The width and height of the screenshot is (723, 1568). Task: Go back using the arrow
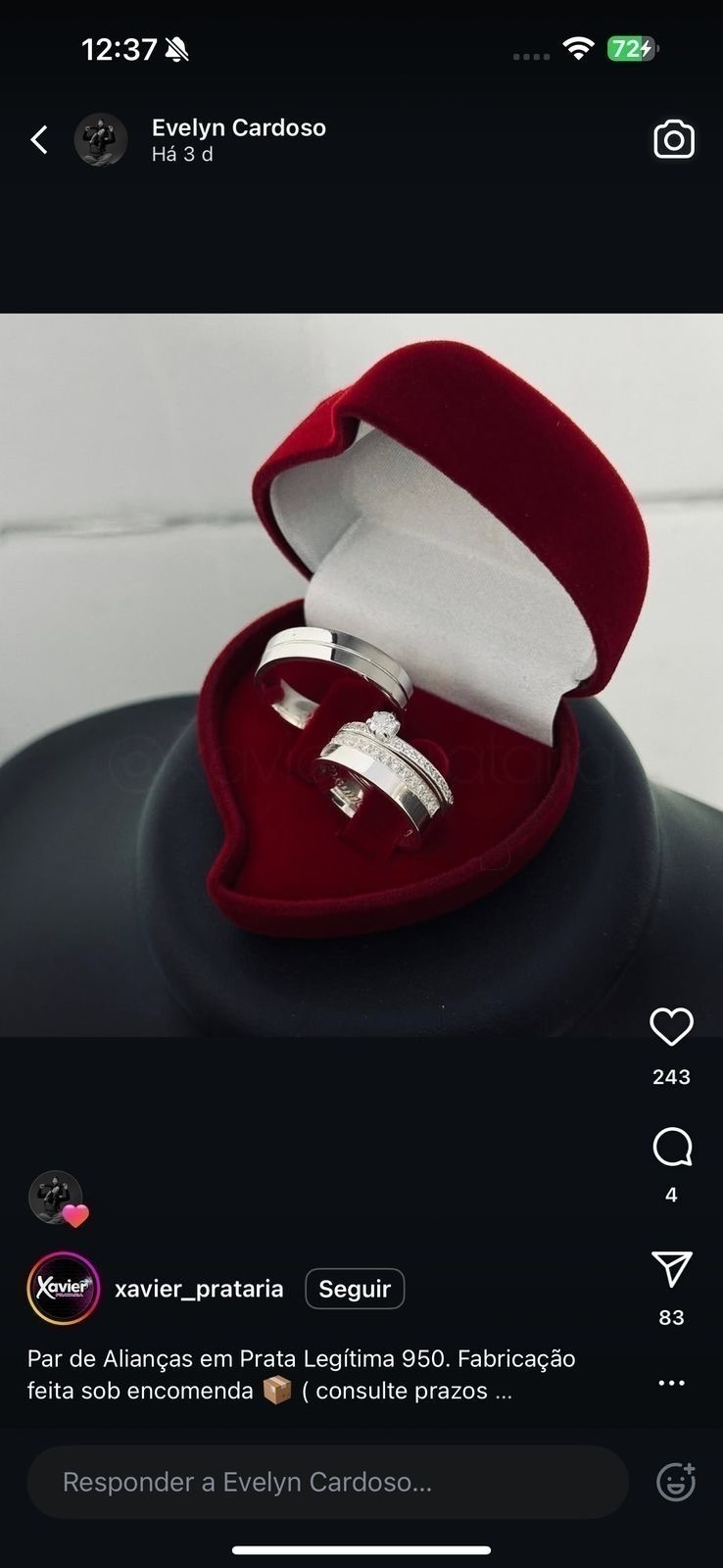(39, 140)
